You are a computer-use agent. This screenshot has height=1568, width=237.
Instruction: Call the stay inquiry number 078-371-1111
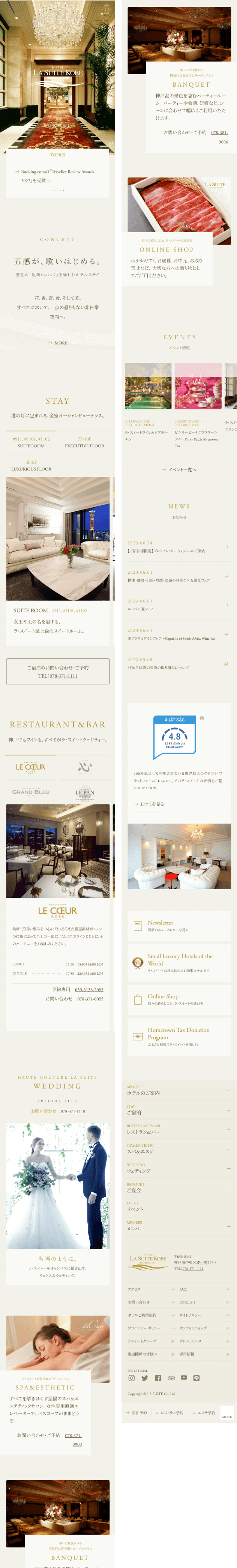[63, 676]
